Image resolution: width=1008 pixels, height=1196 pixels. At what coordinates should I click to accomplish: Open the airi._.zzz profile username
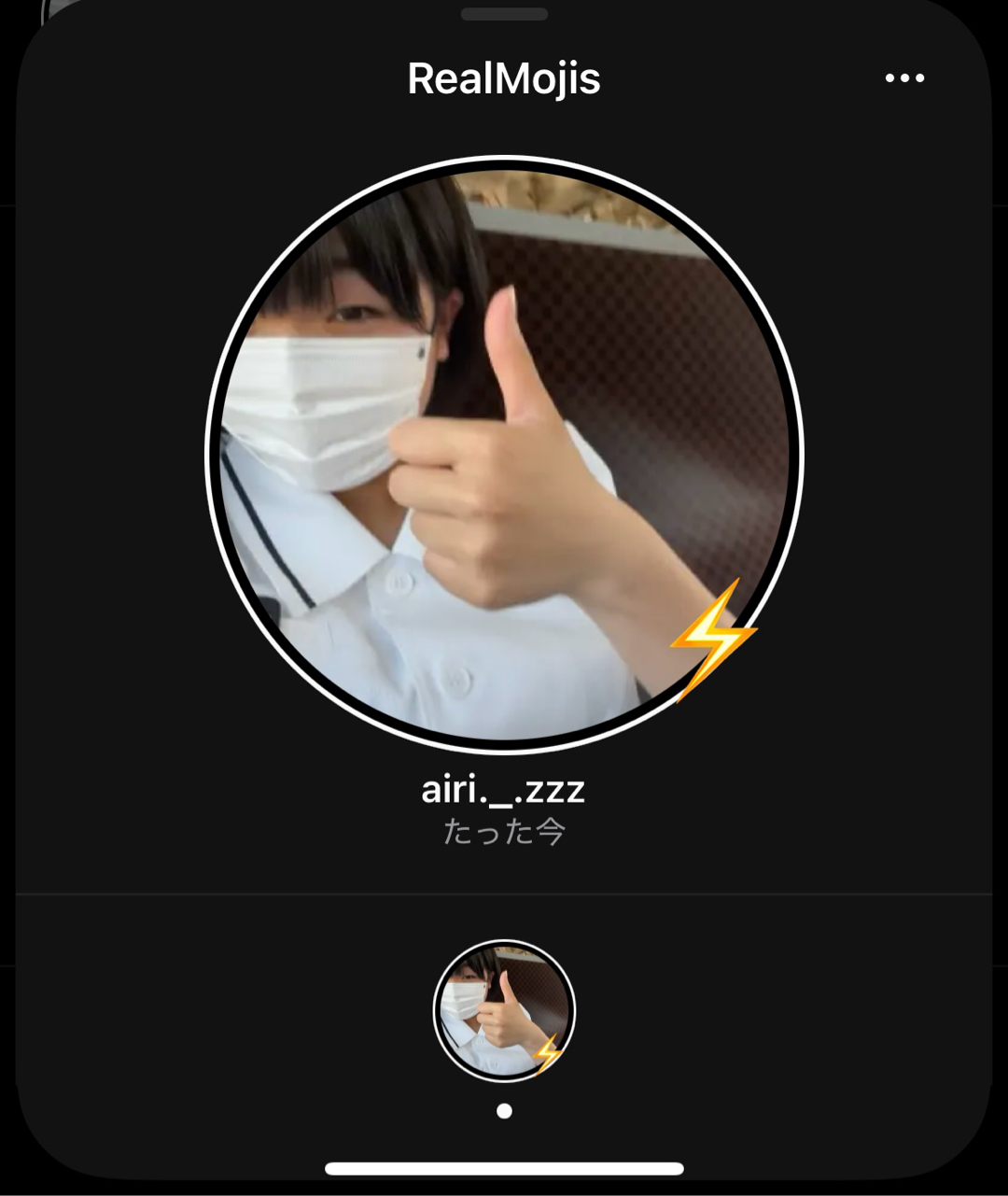(x=503, y=790)
